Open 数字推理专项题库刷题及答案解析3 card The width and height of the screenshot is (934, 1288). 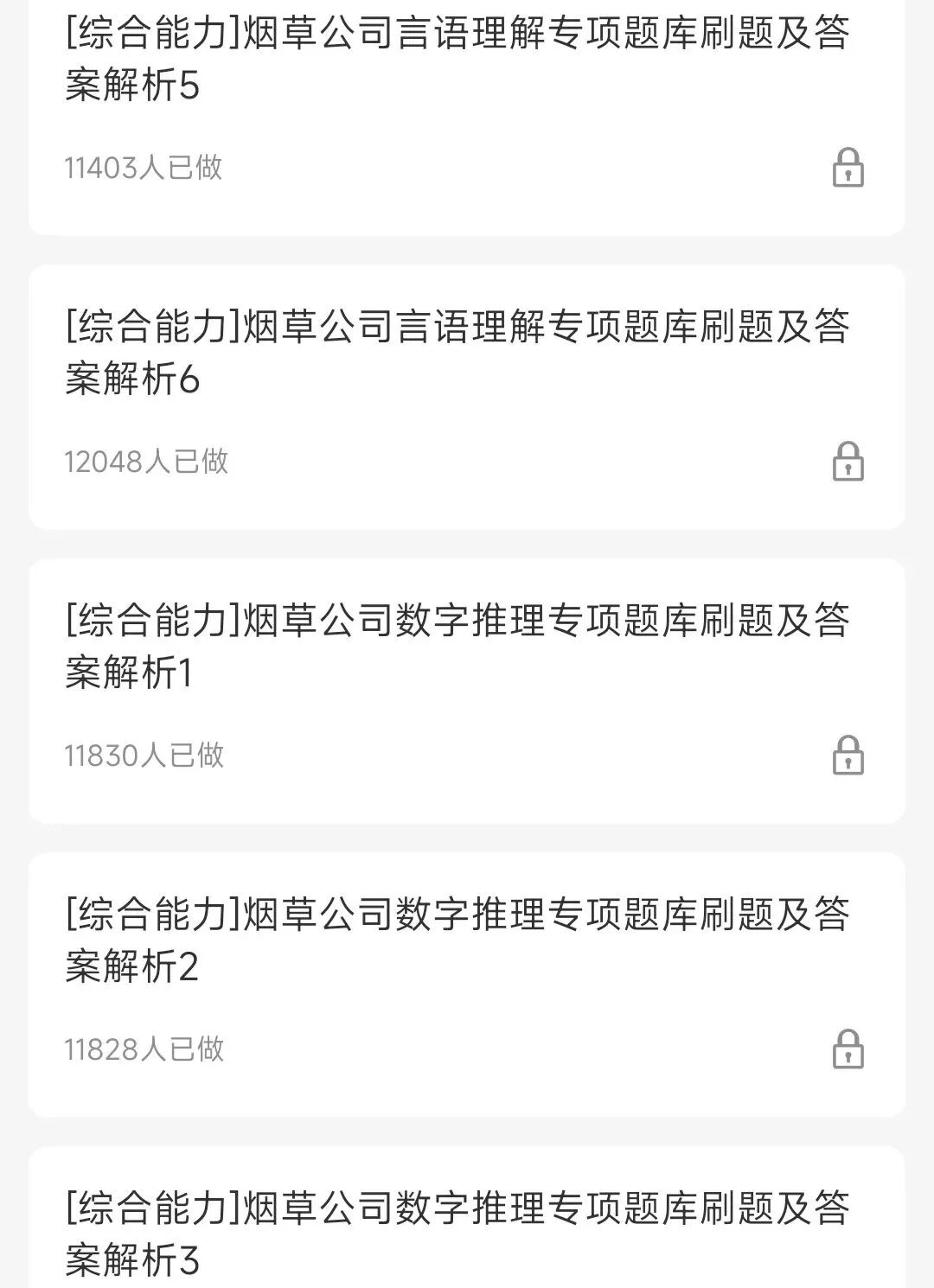click(x=457, y=1233)
